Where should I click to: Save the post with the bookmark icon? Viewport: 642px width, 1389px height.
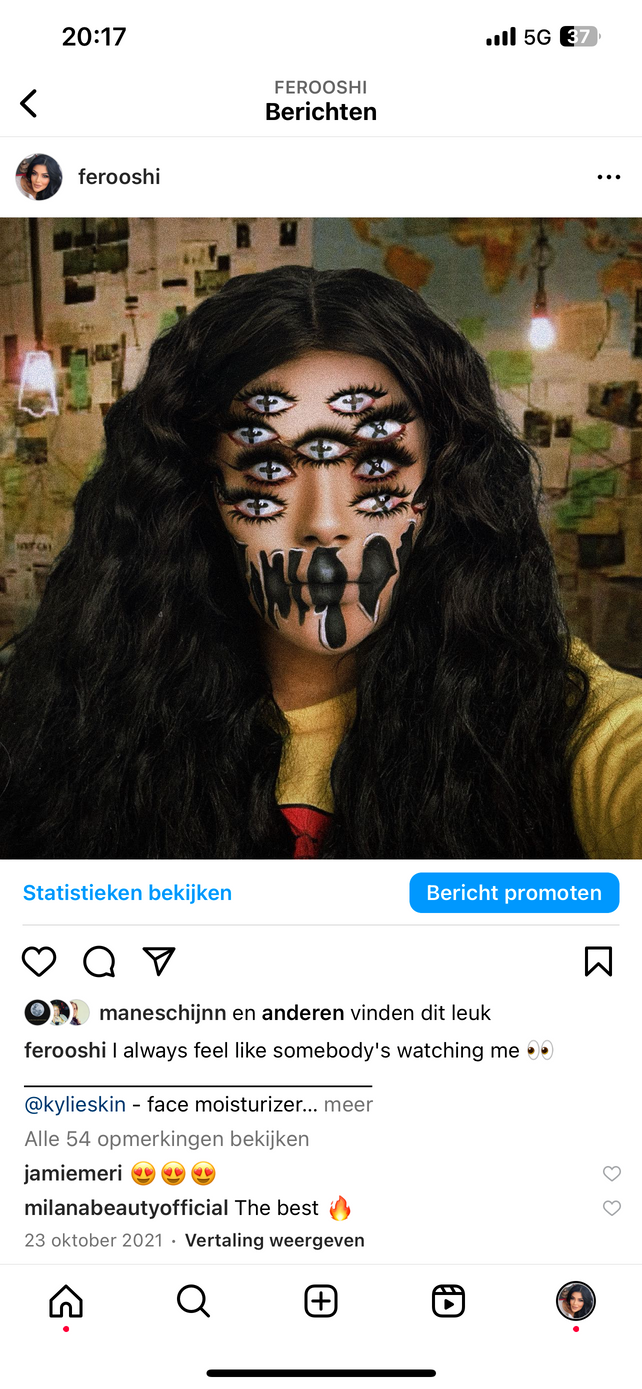coord(598,961)
